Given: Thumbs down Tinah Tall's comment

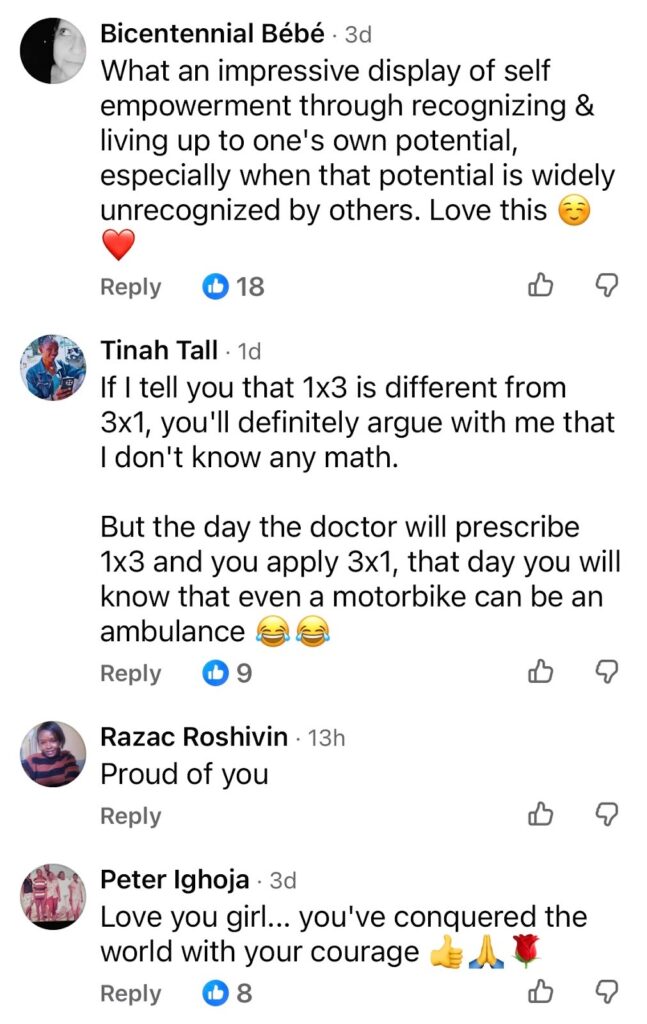Looking at the screenshot, I should click(607, 673).
